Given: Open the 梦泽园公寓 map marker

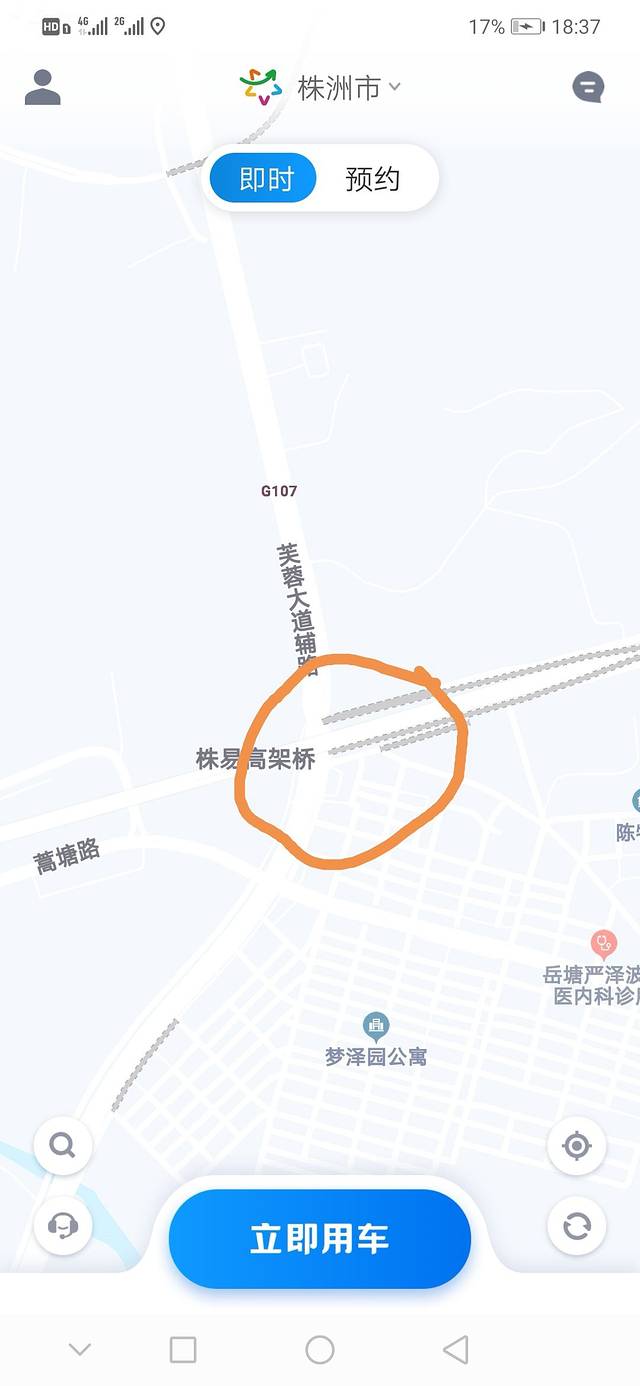Looking at the screenshot, I should coord(376,1026).
